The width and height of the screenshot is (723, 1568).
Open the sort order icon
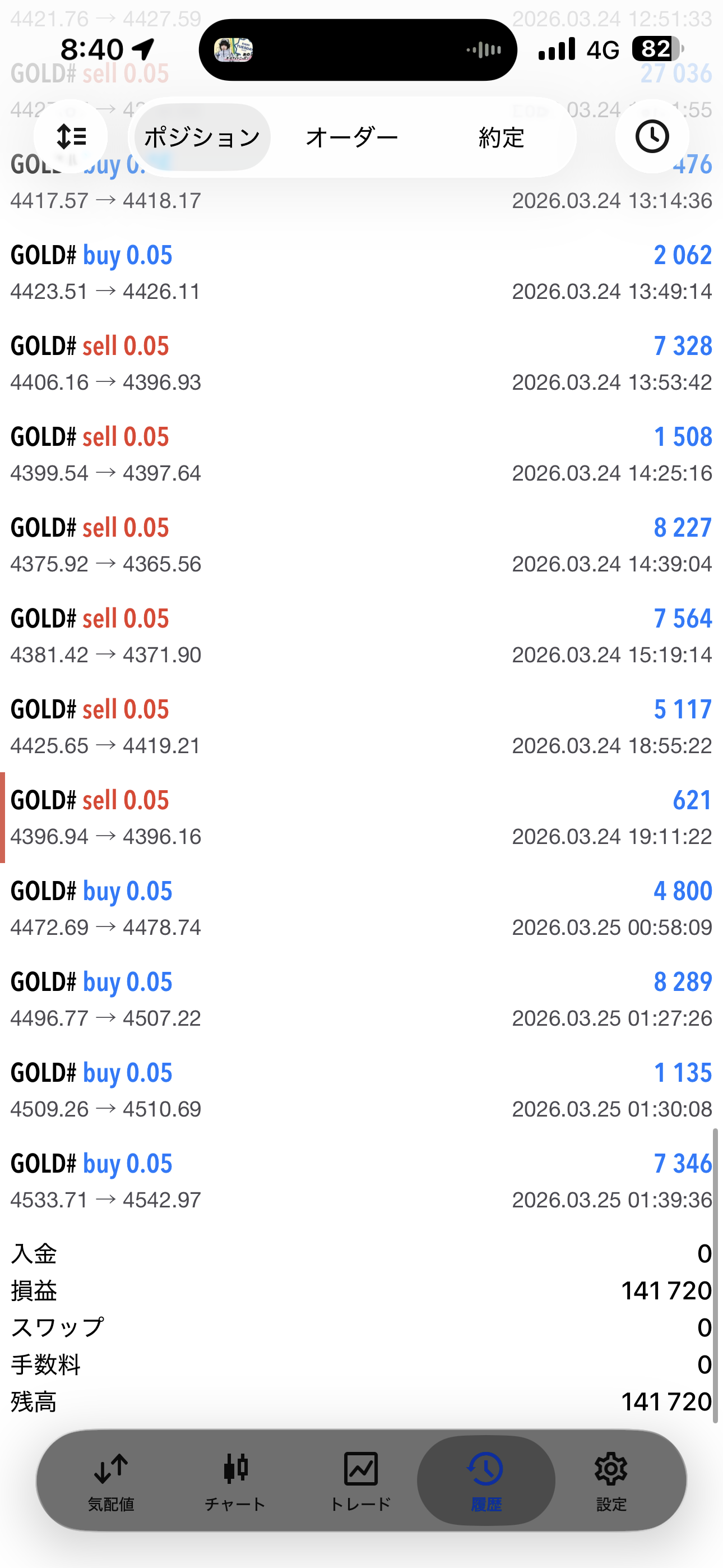[71, 136]
